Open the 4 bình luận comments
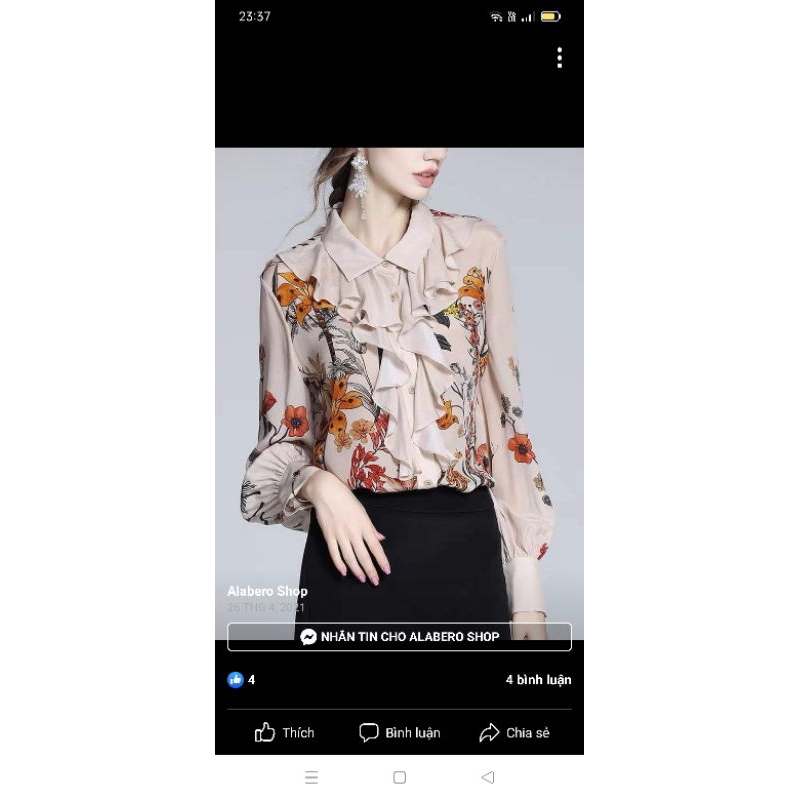800x800 pixels. coord(538,680)
